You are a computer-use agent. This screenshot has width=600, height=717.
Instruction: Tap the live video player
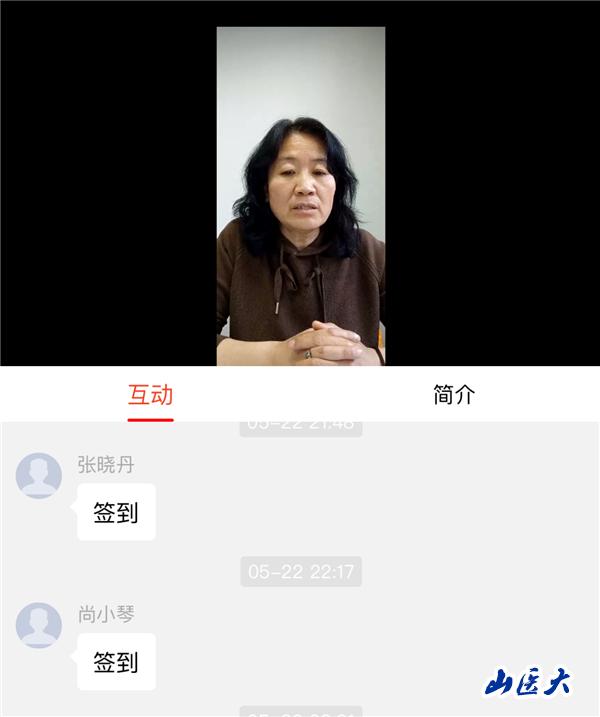pos(300,195)
